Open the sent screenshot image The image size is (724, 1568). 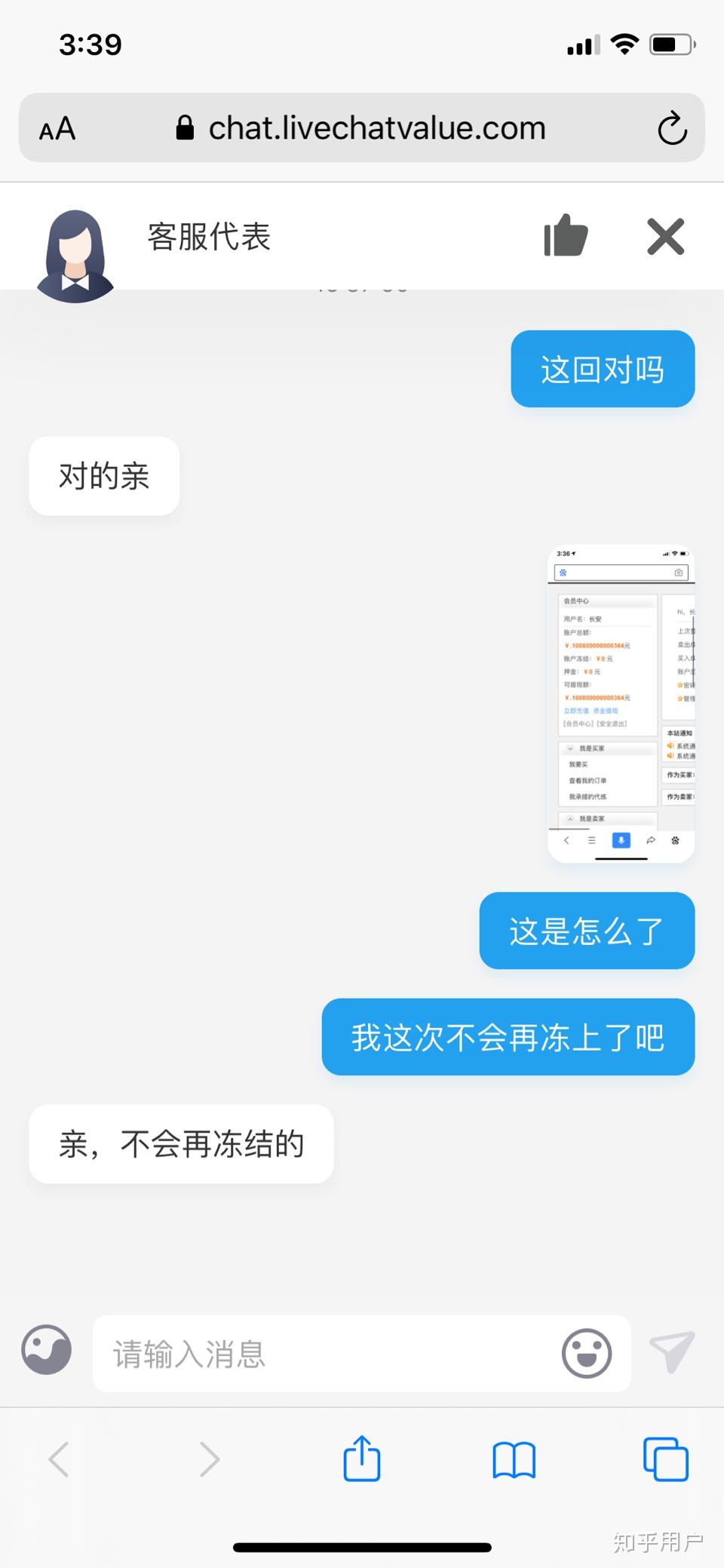[621, 703]
